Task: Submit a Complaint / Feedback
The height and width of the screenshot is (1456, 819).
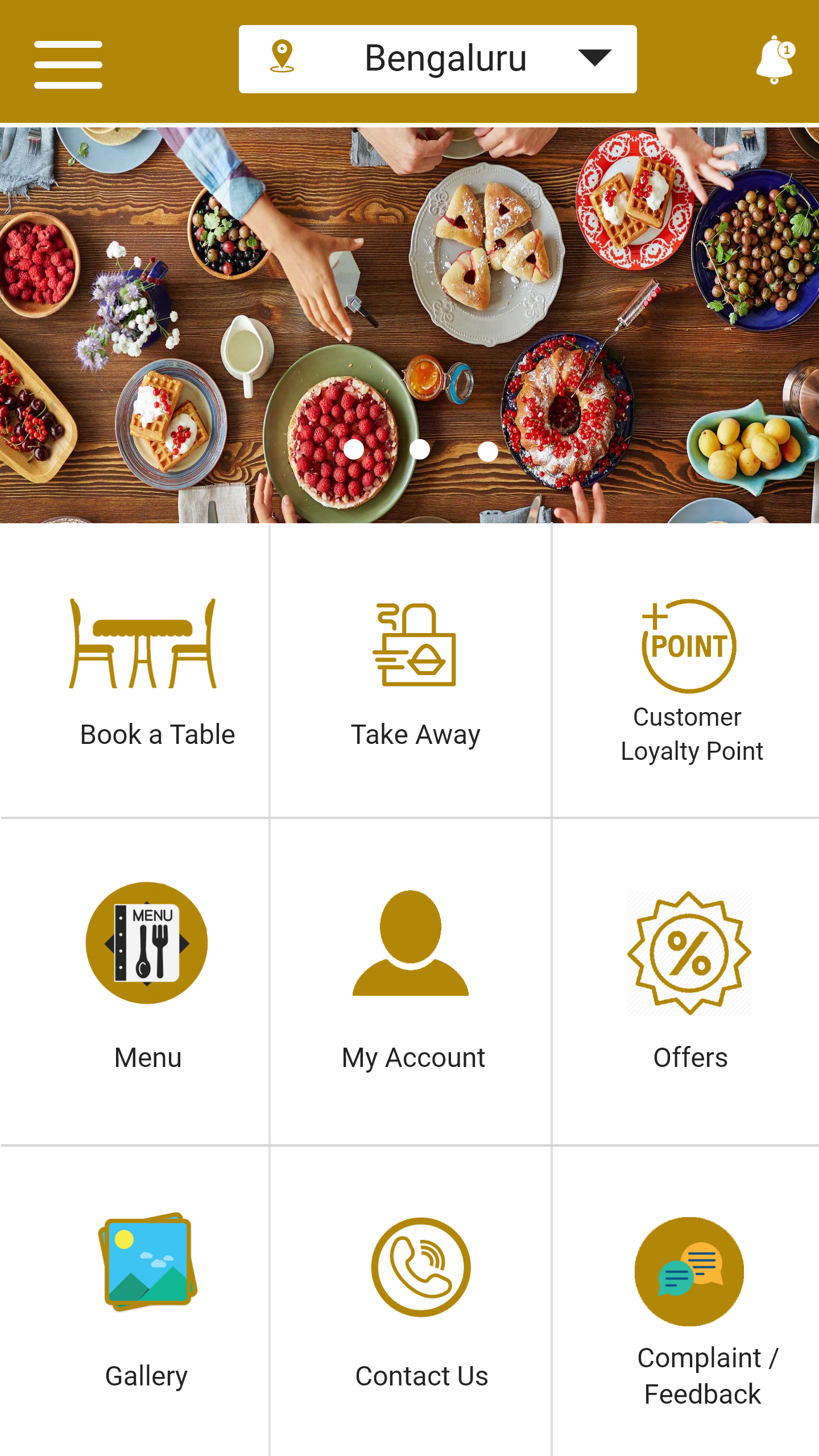Action: point(689,1308)
